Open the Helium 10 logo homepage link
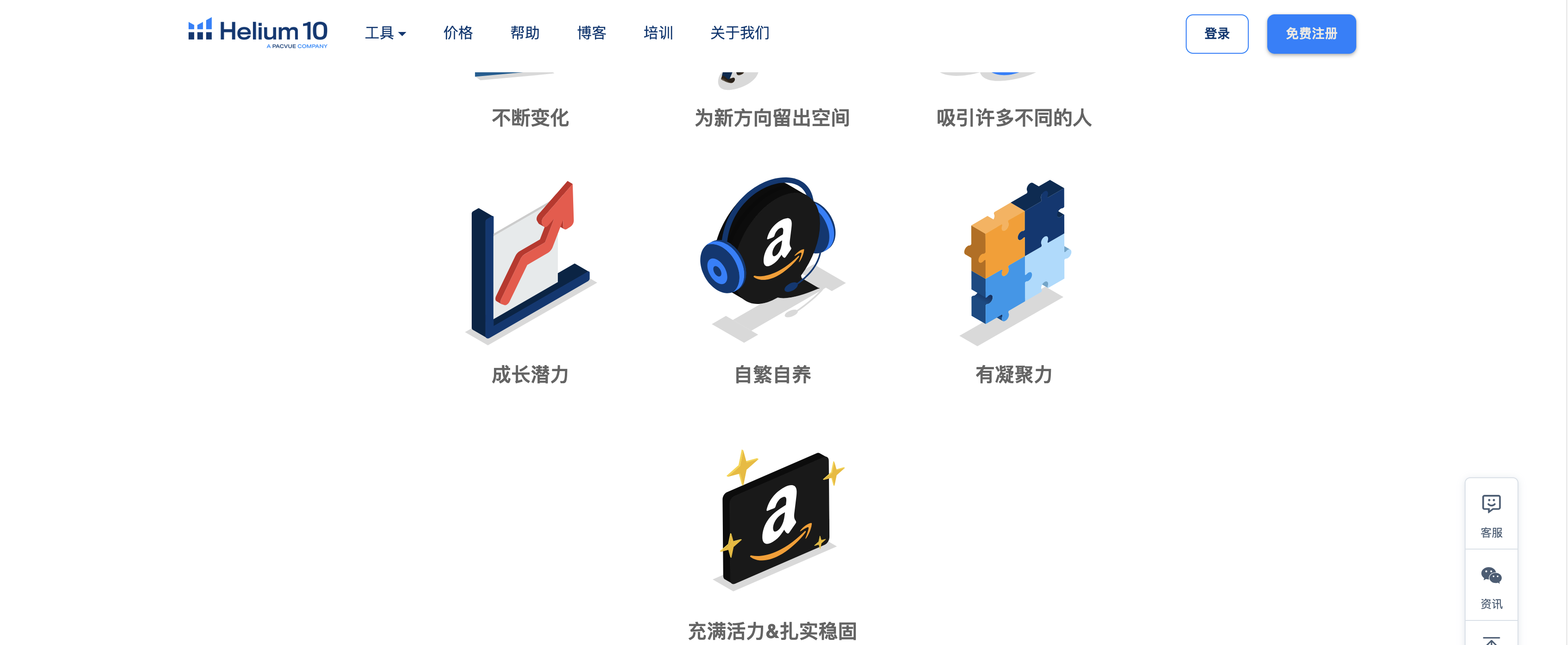Image resolution: width=1568 pixels, height=645 pixels. 258,33
